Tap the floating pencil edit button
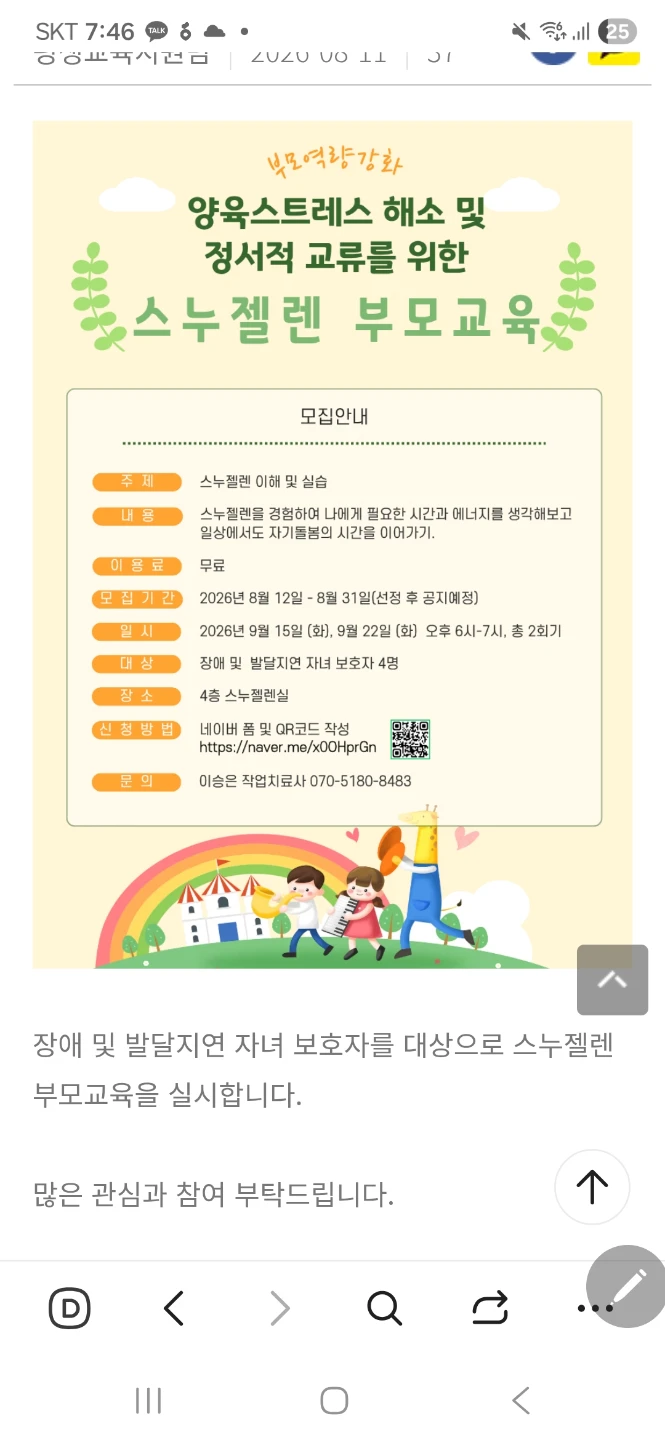Screen dimensions: 665x1440 coord(627,1286)
